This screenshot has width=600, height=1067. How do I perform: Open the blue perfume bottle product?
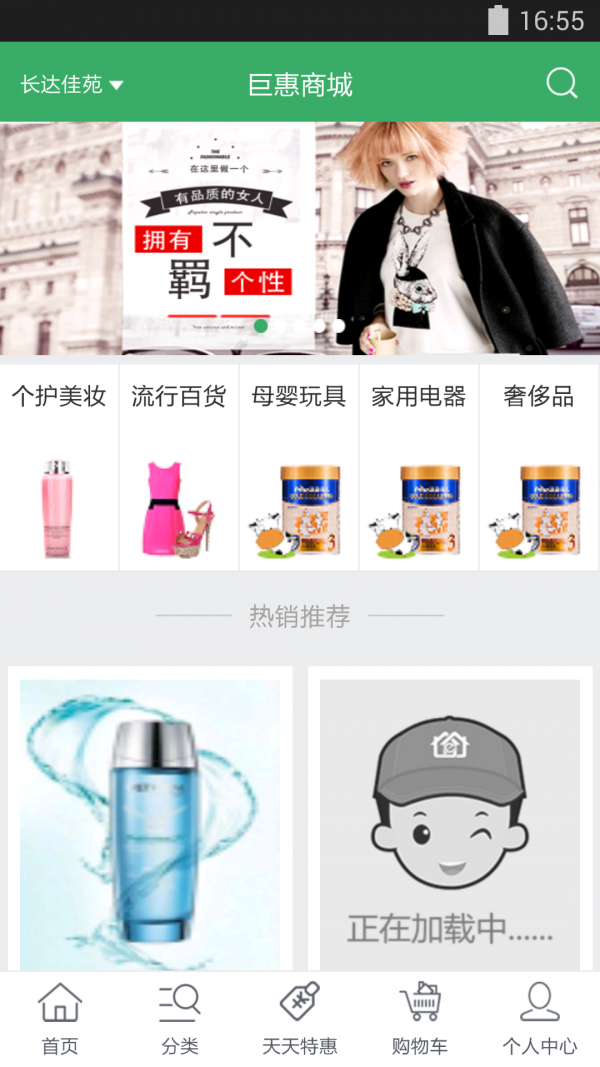(x=150, y=822)
